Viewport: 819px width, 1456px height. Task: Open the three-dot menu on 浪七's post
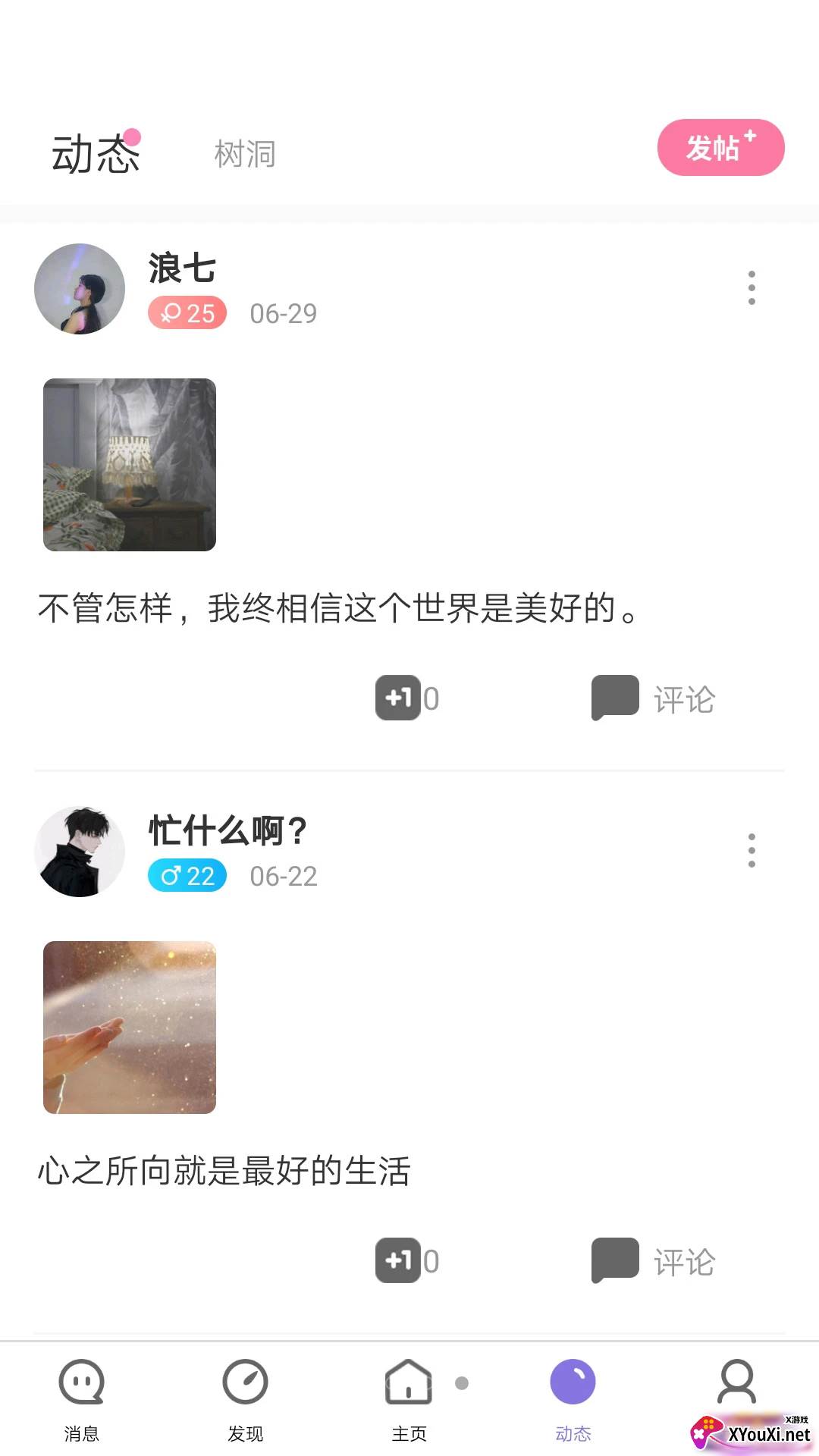pyautogui.click(x=752, y=288)
